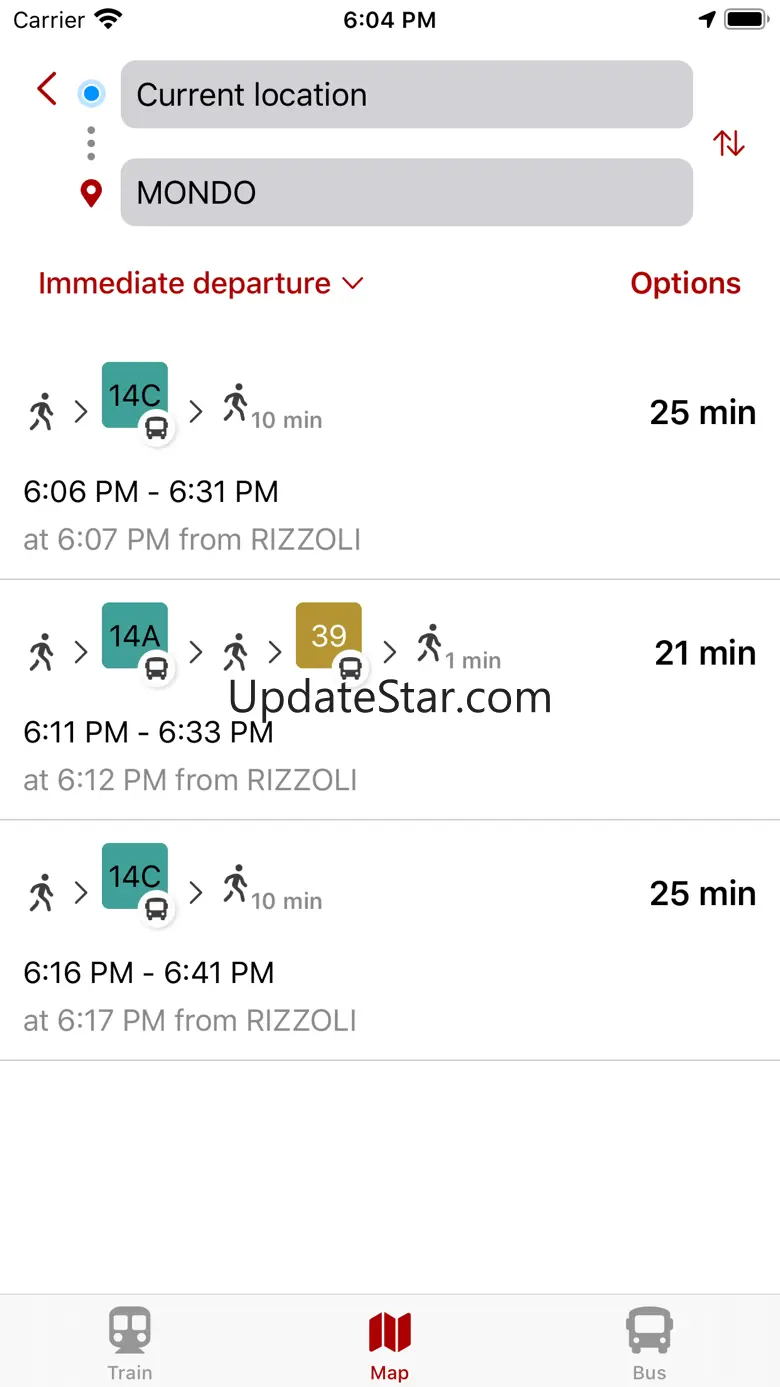Open the 6:06 PM 14C route
The width and height of the screenshot is (780, 1387).
[x=389, y=460]
